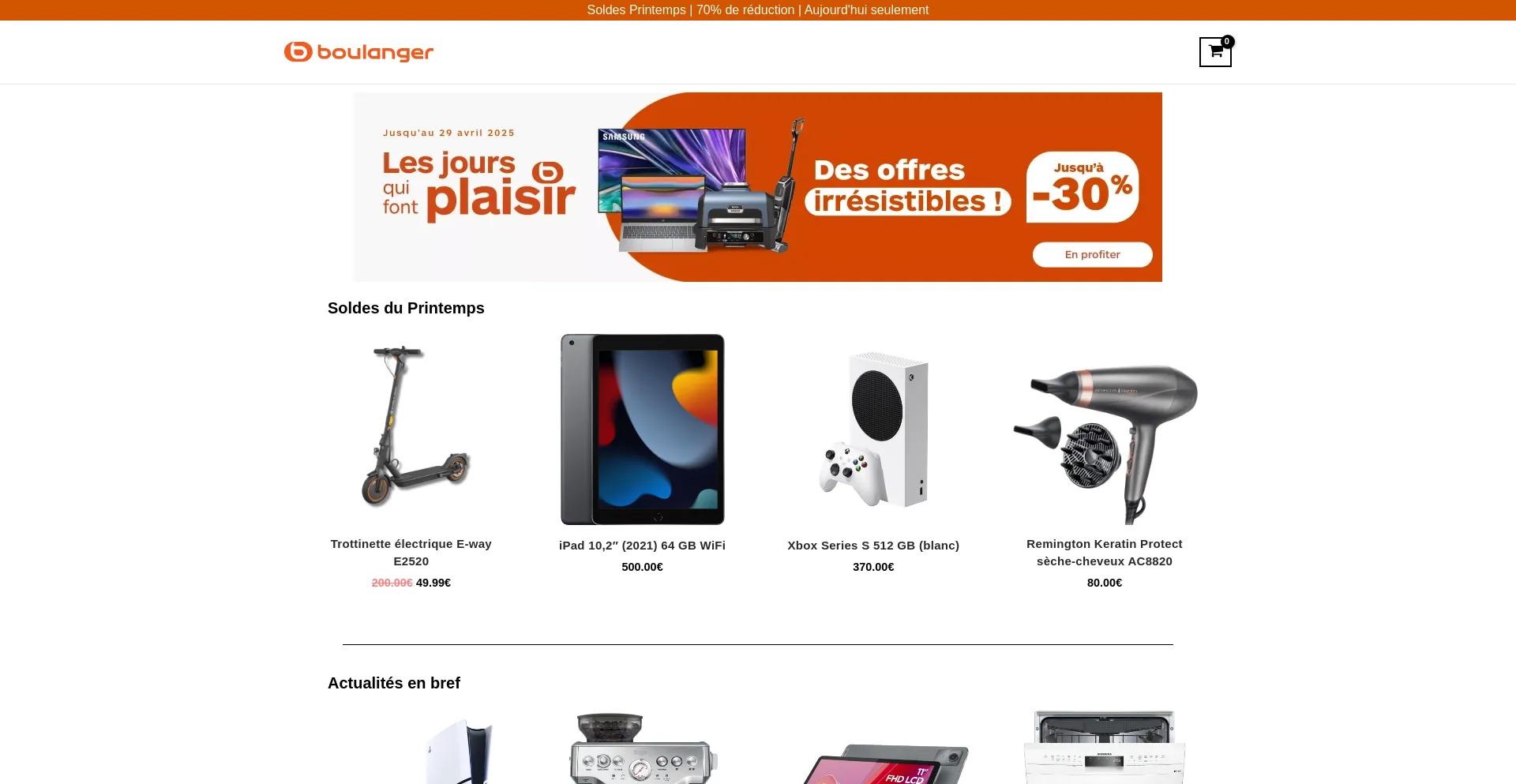Open the Soldes Printemps top promo bar

(757, 10)
